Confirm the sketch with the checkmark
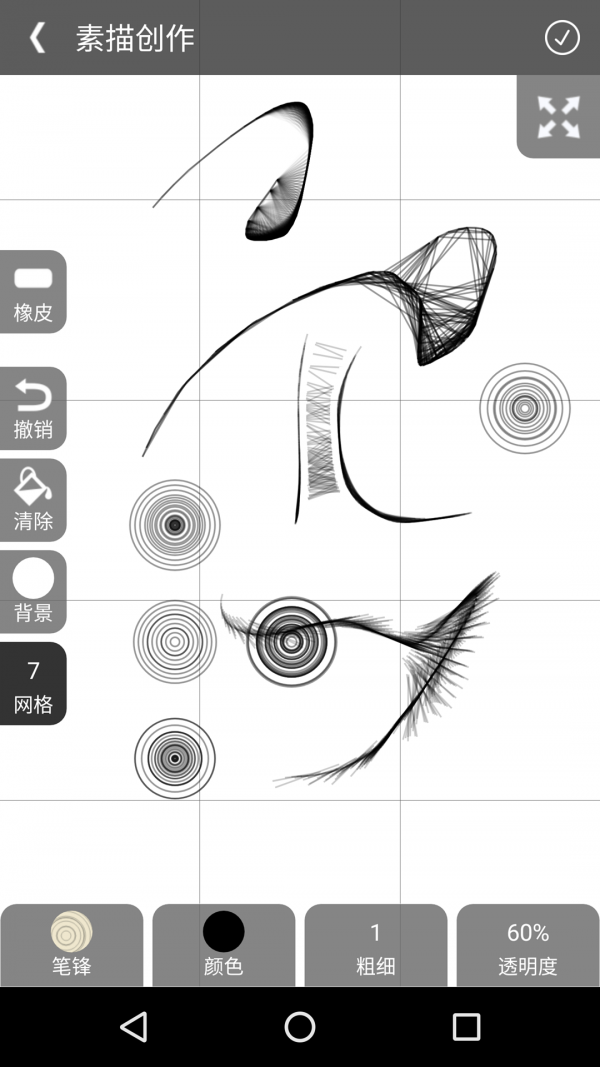 point(562,38)
